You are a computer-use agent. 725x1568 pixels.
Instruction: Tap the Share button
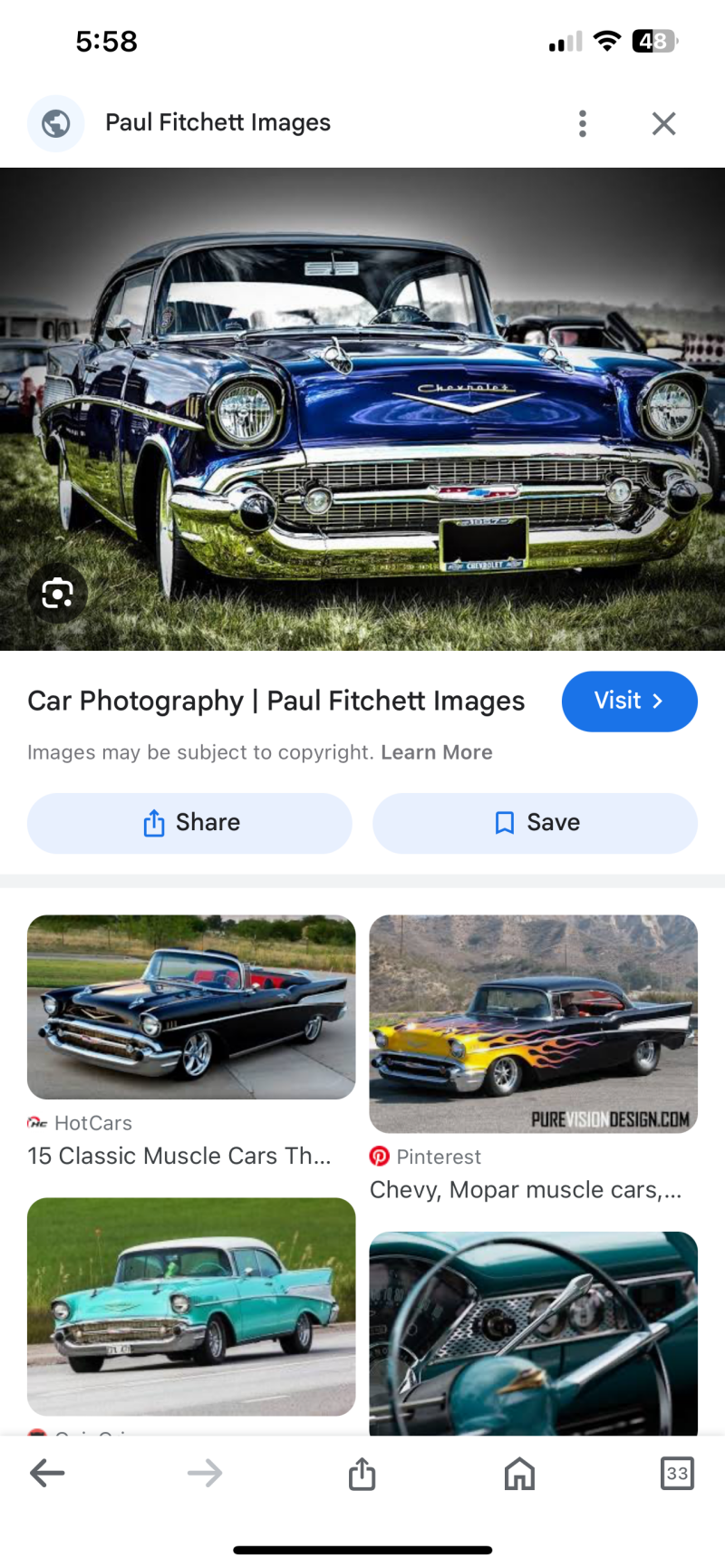click(x=189, y=823)
